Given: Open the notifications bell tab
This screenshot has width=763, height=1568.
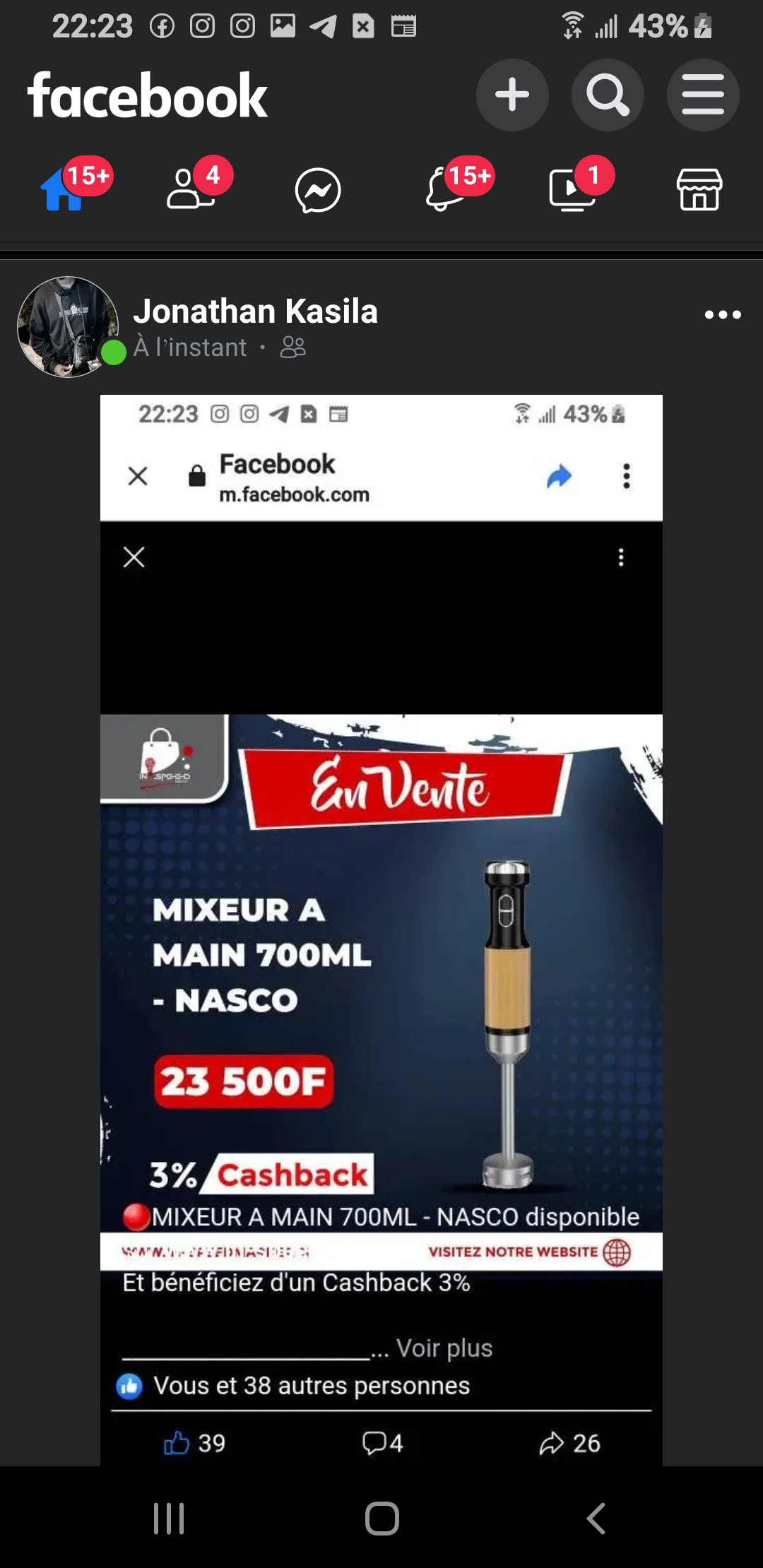Looking at the screenshot, I should click(445, 191).
